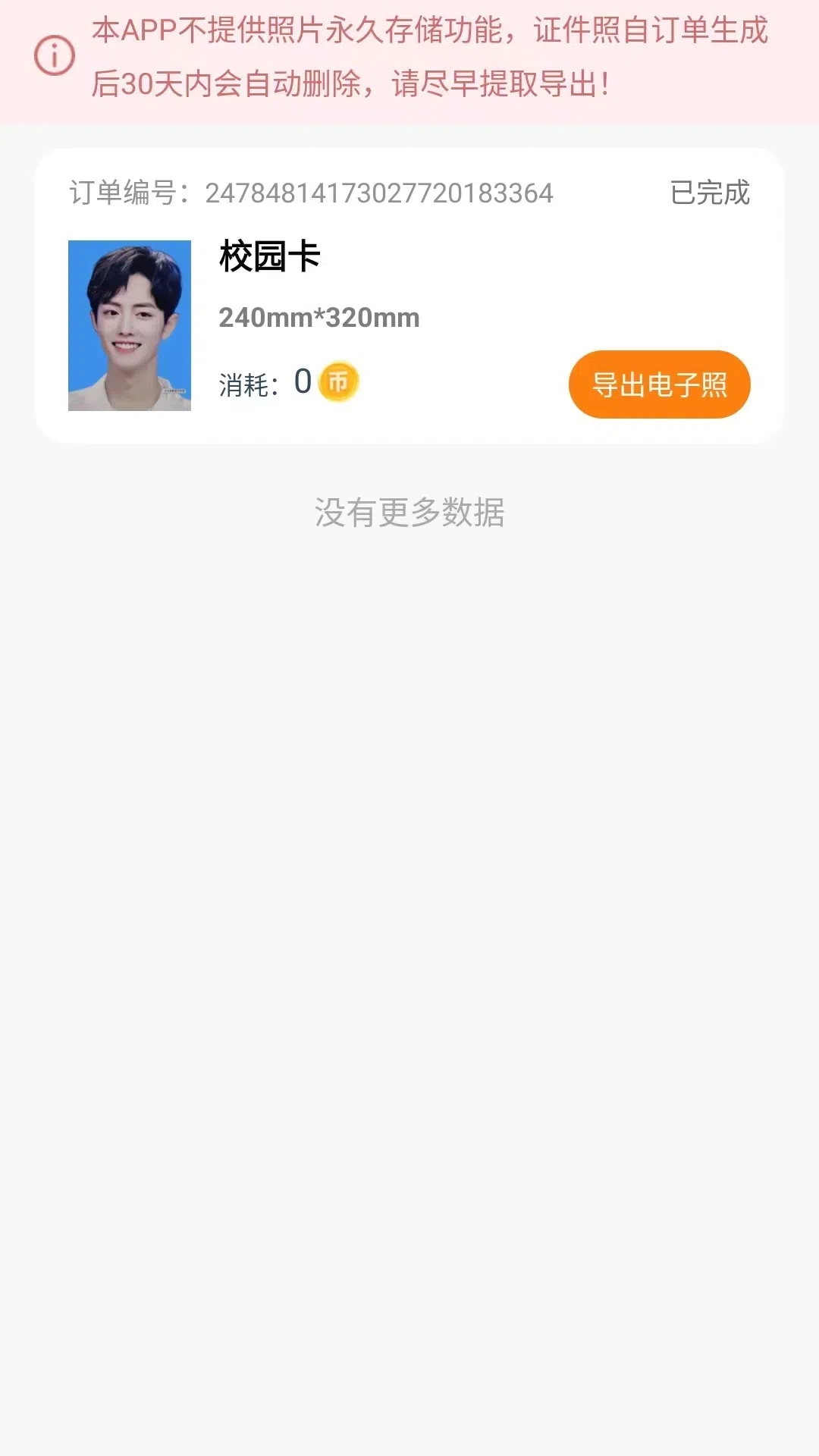
Task: Click the circled info icon in warning banner
Action: pos(53,56)
